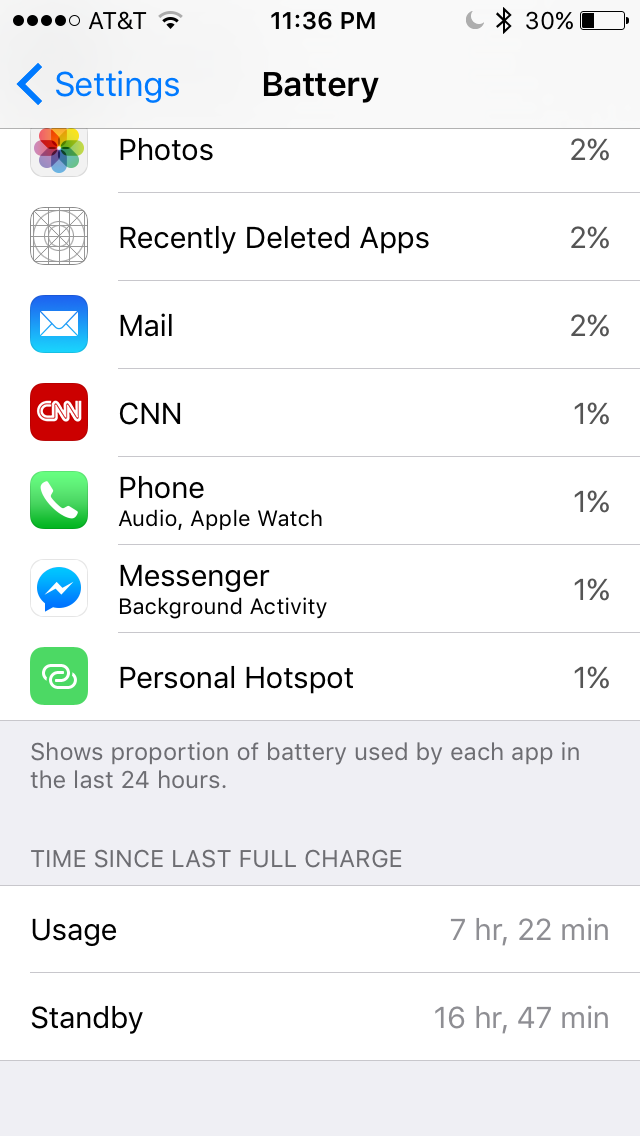The image size is (640, 1136).
Task: Select the CNN usage row
Action: [x=320, y=413]
